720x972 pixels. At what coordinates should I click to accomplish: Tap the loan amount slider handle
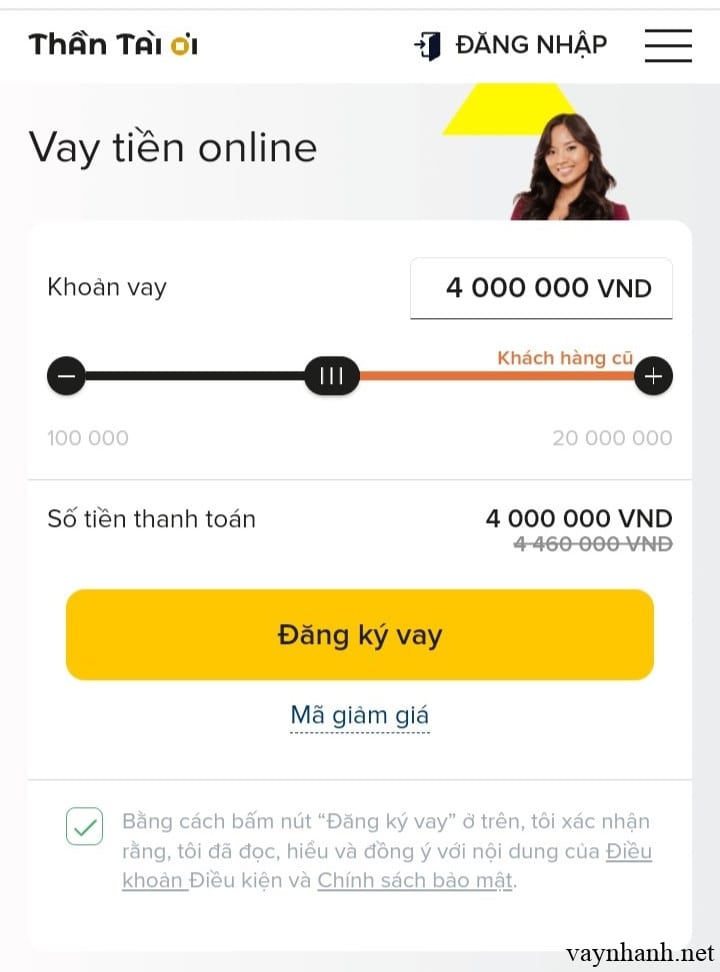(x=331, y=376)
